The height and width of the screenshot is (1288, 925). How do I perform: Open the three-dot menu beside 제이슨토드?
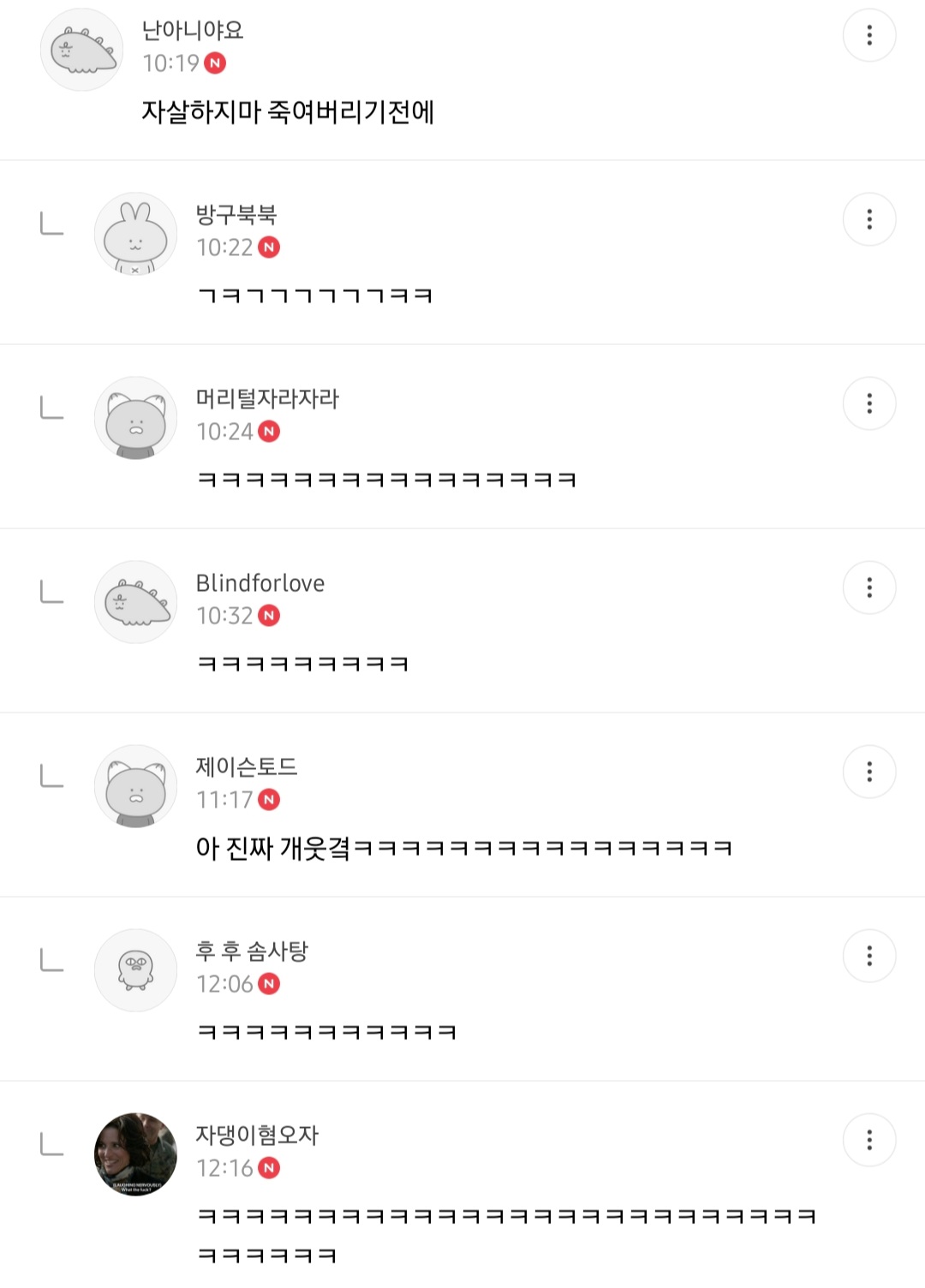tap(871, 771)
